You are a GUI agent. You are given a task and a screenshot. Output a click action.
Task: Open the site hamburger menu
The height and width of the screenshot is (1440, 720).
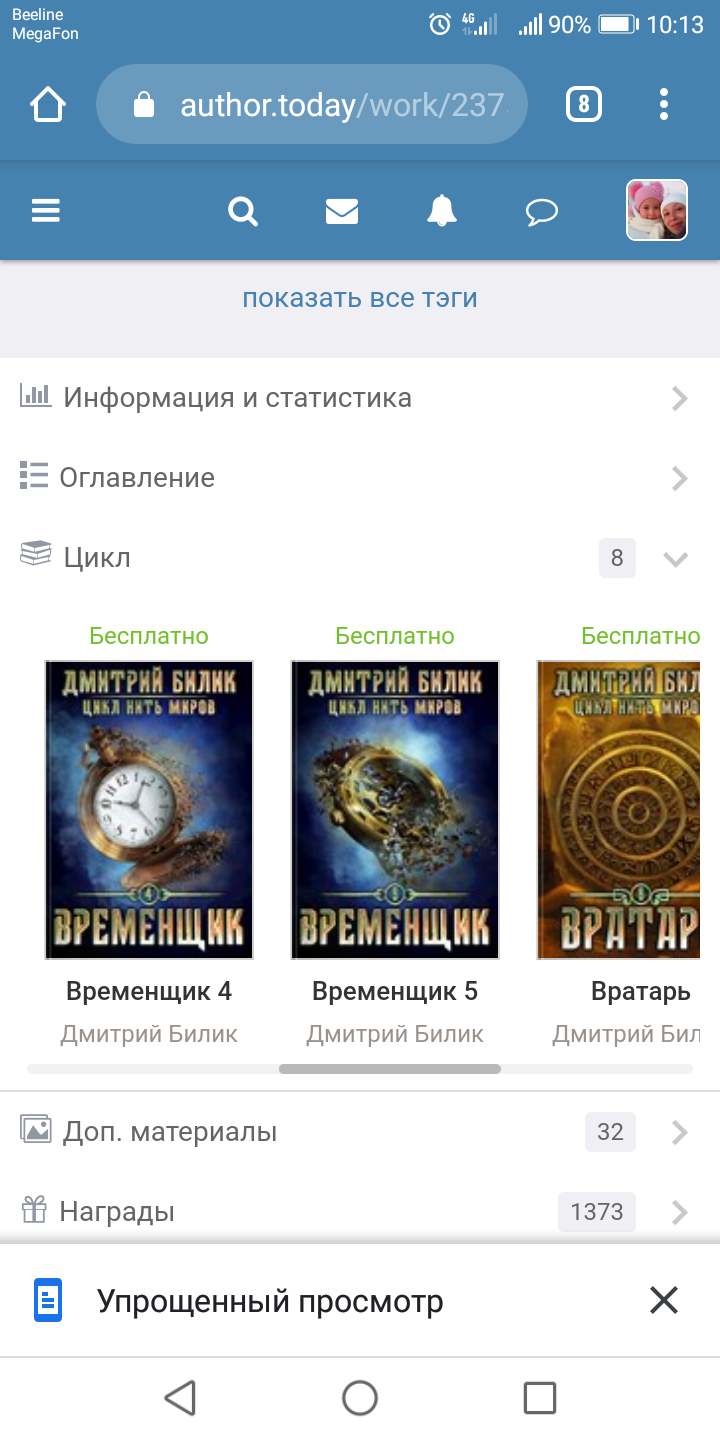pos(46,211)
